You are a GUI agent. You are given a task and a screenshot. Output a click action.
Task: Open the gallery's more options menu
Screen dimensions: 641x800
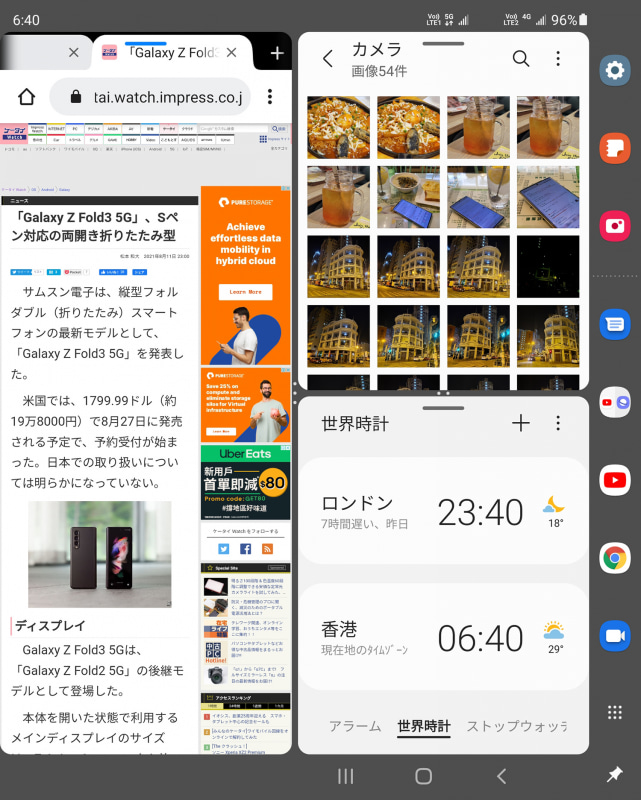pyautogui.click(x=558, y=59)
